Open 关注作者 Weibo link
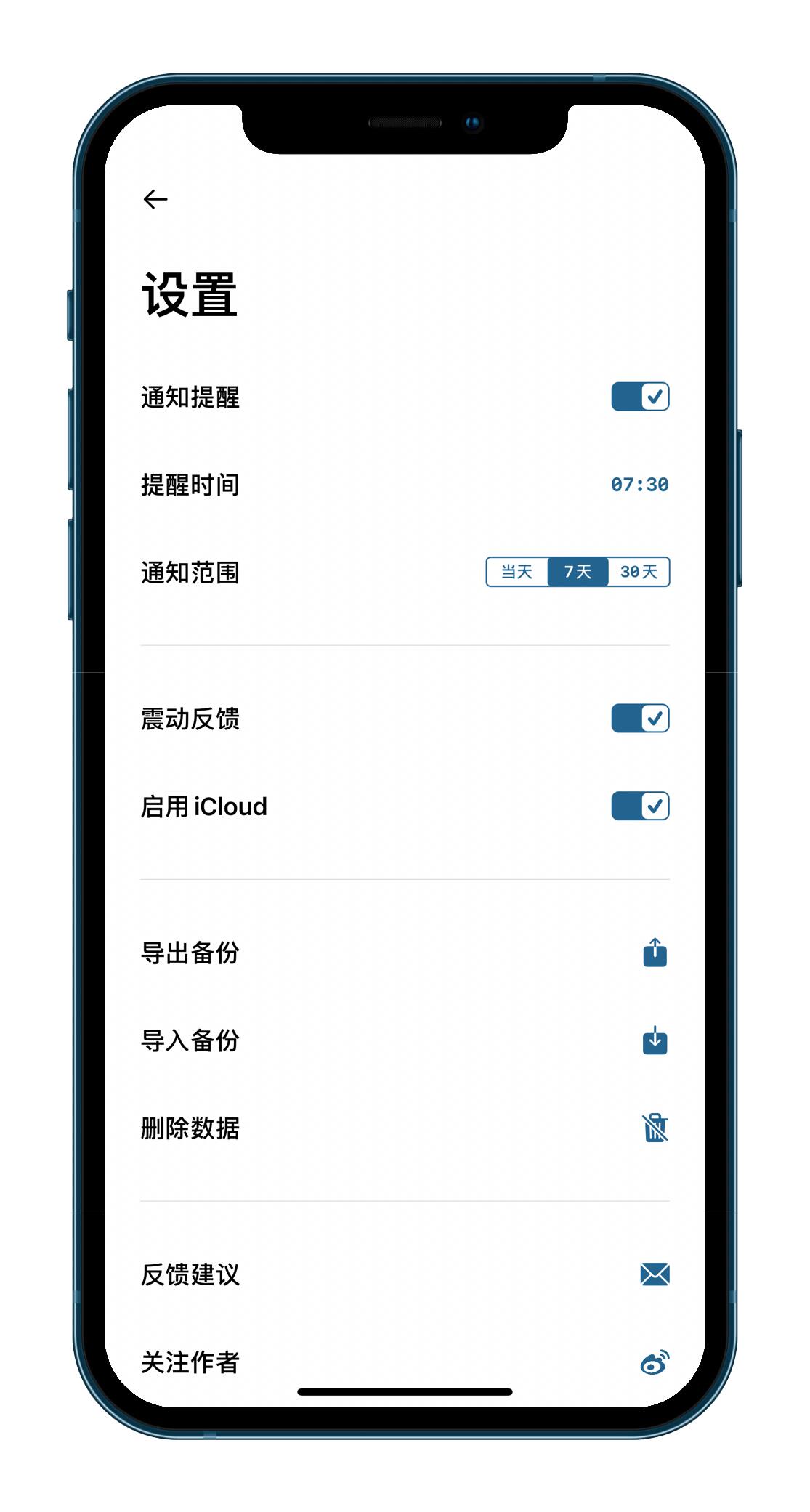Viewport: 810px width, 1512px height. pos(655,1362)
